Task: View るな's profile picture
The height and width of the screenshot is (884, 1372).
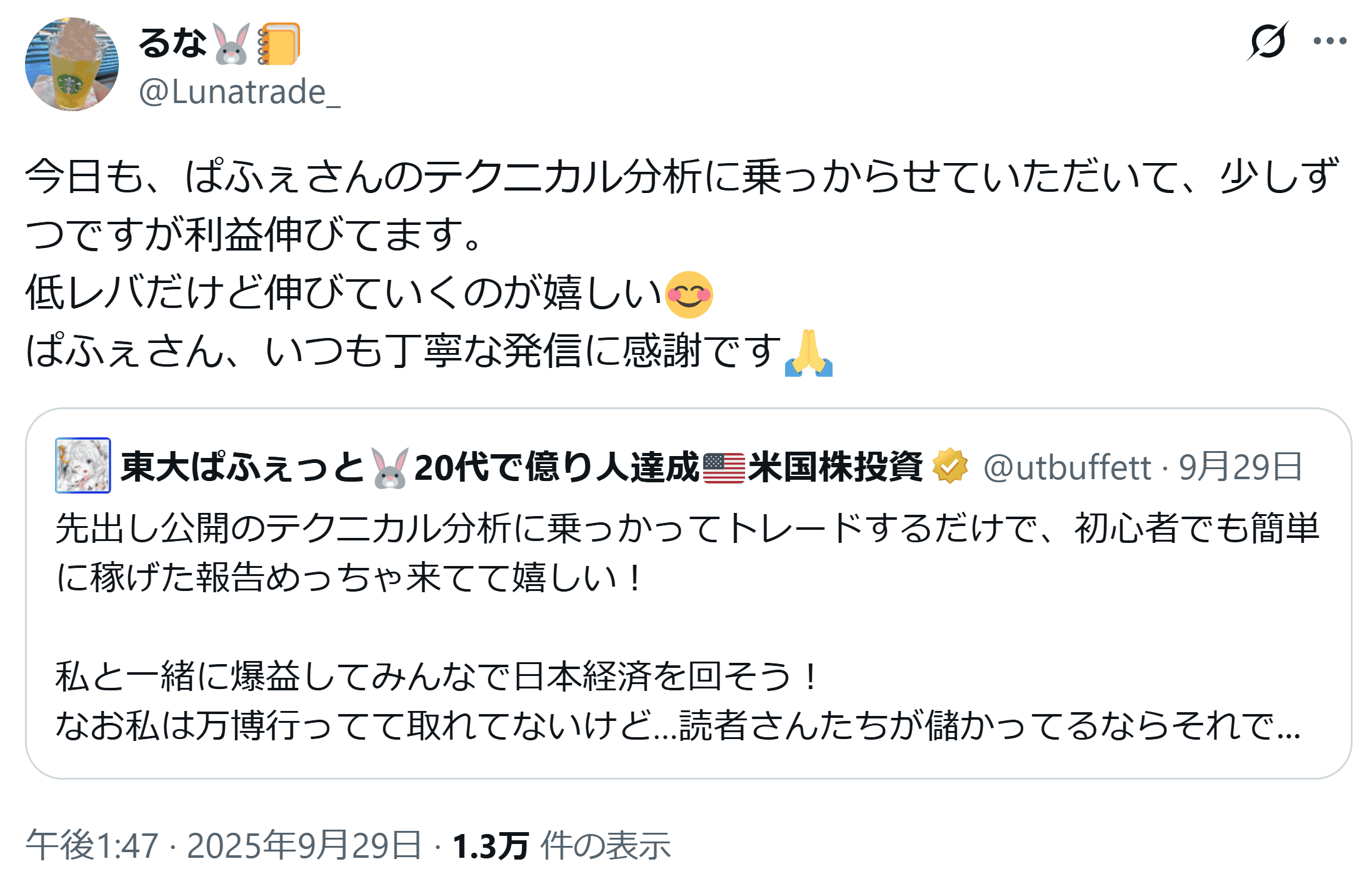Action: (x=72, y=64)
